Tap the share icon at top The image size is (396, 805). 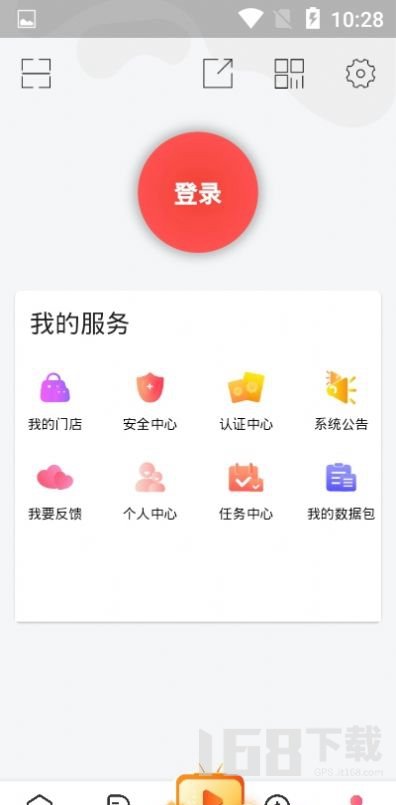tap(218, 73)
